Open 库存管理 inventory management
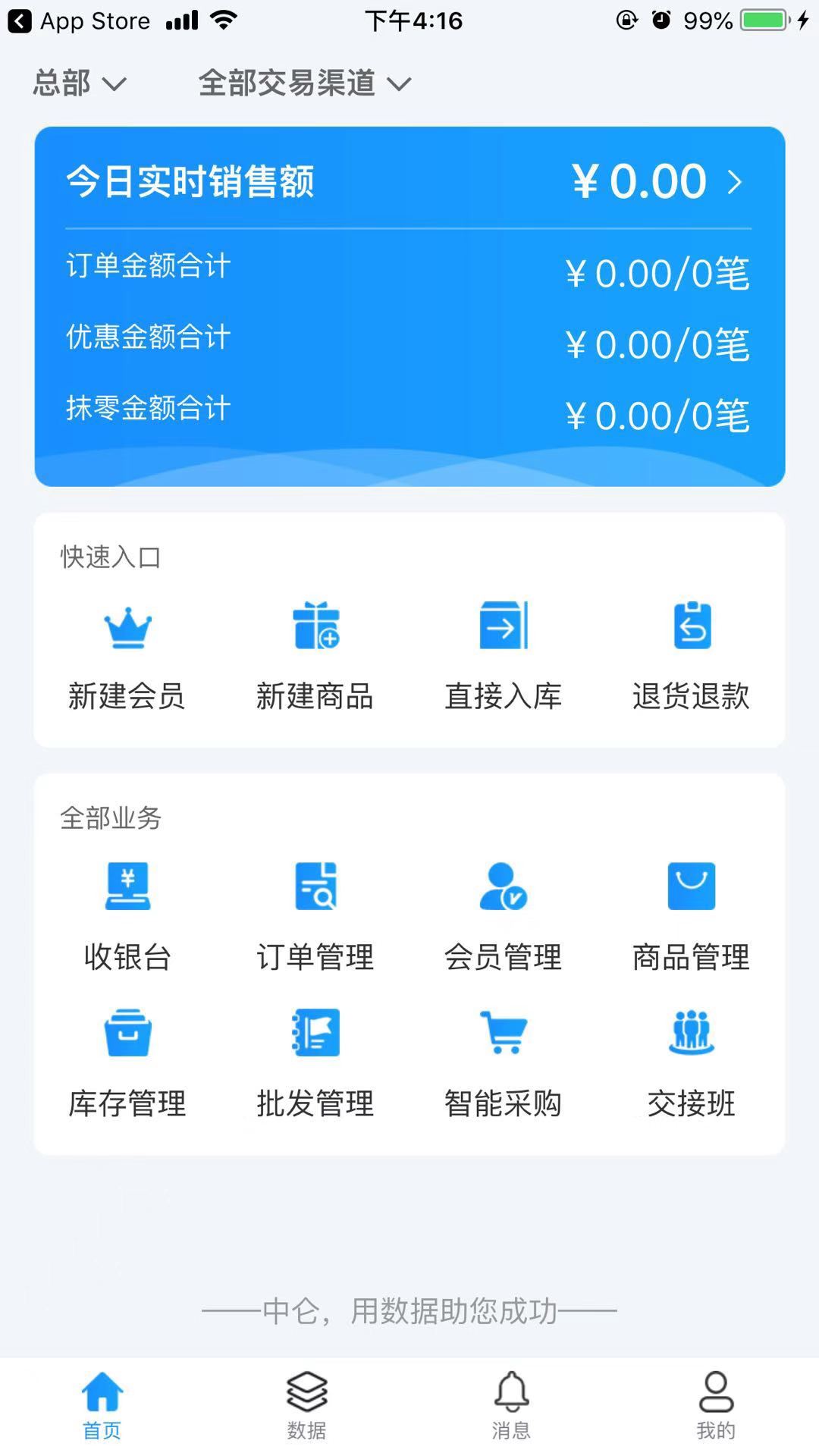Viewport: 819px width, 1456px height. [x=127, y=1063]
